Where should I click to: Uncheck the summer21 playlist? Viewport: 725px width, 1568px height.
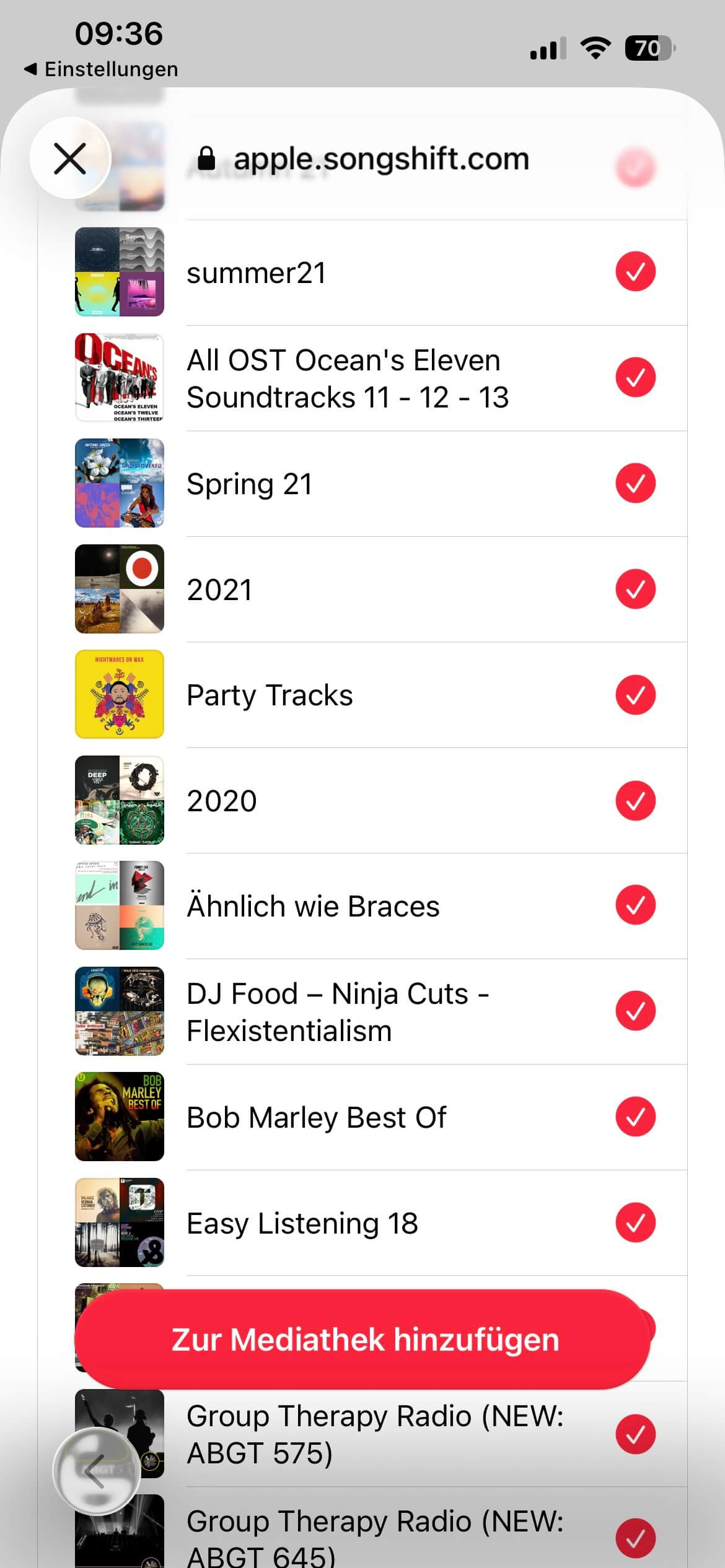pyautogui.click(x=635, y=272)
